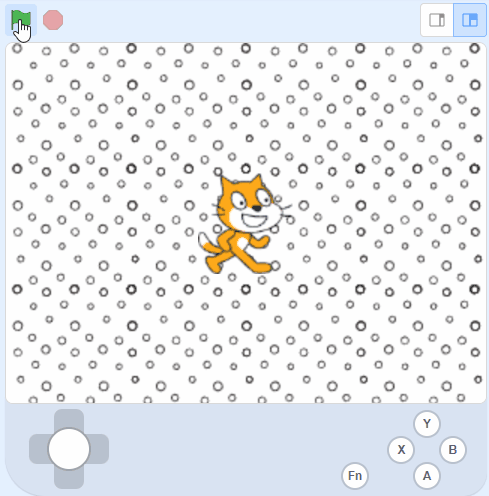Tap the X gamepad button

[x=401, y=450]
